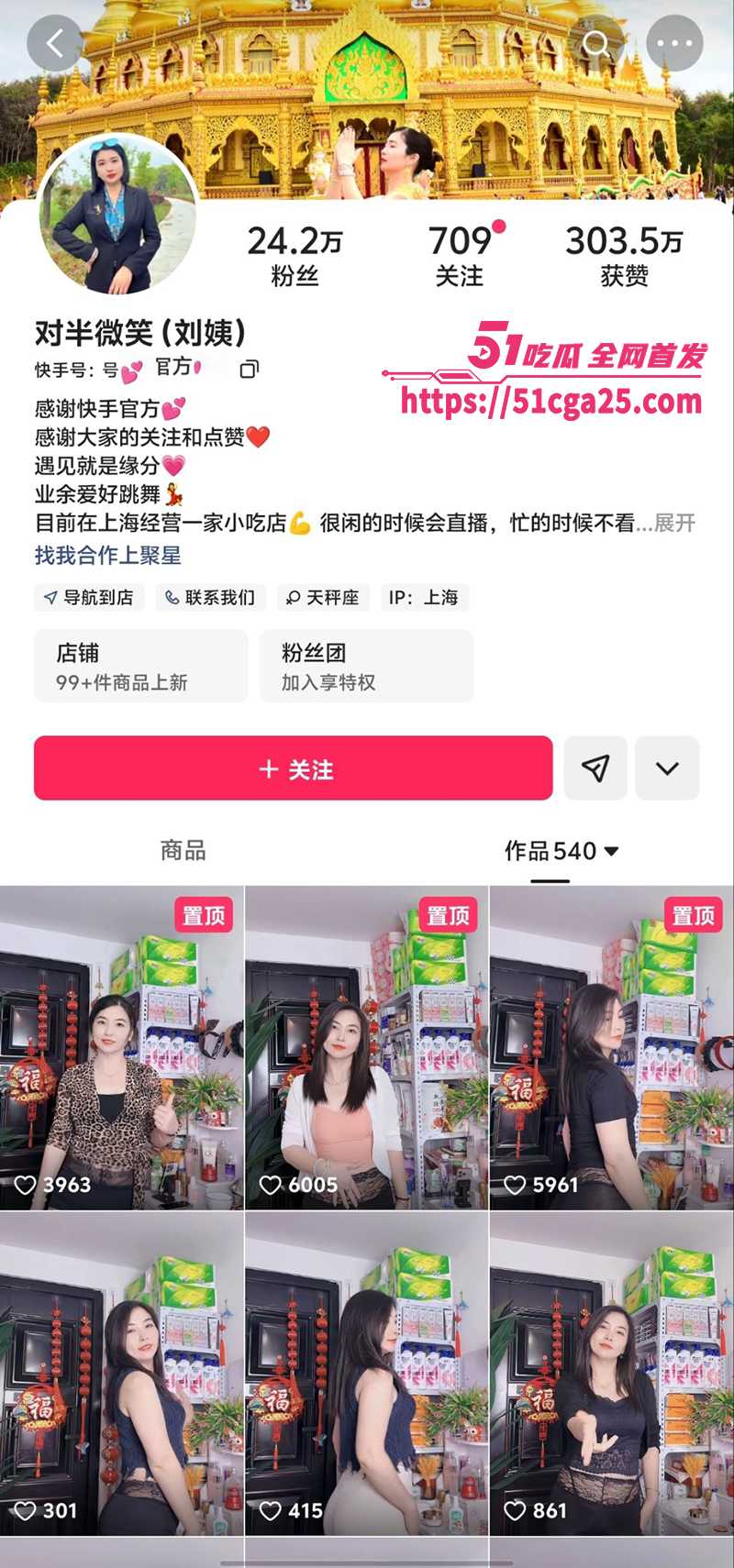Open the 找我合作上聚星 link
This screenshot has width=734, height=1568.
coord(108,555)
